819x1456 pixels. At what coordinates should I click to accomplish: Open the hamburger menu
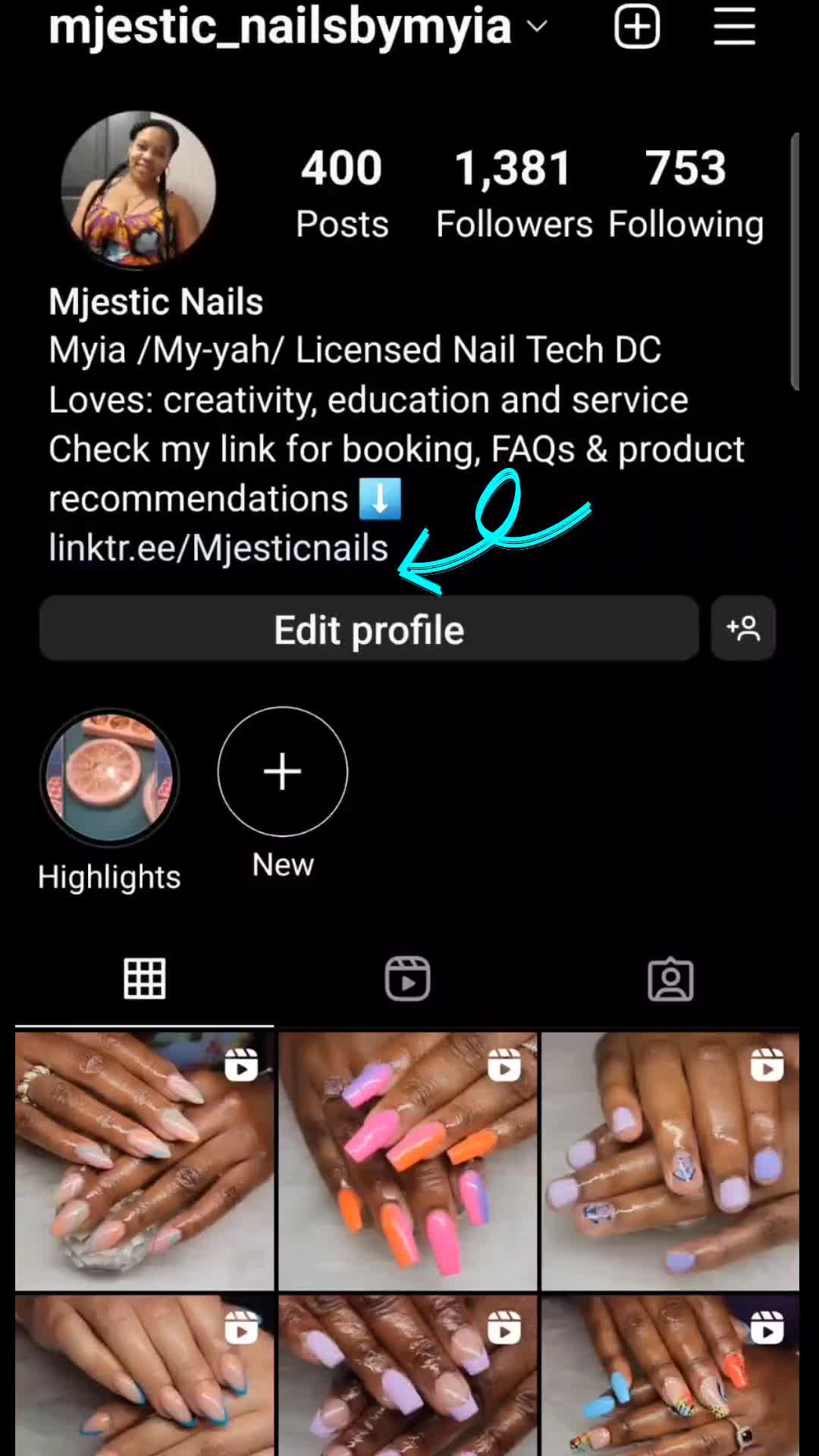tap(734, 28)
